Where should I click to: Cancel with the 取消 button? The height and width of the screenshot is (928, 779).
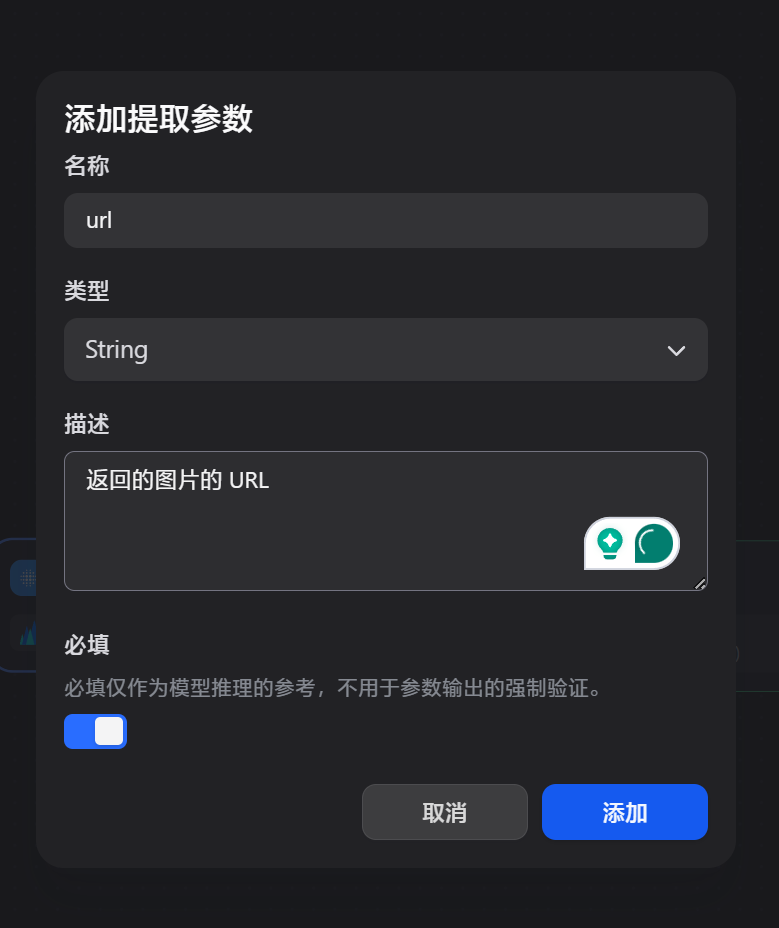coord(444,812)
